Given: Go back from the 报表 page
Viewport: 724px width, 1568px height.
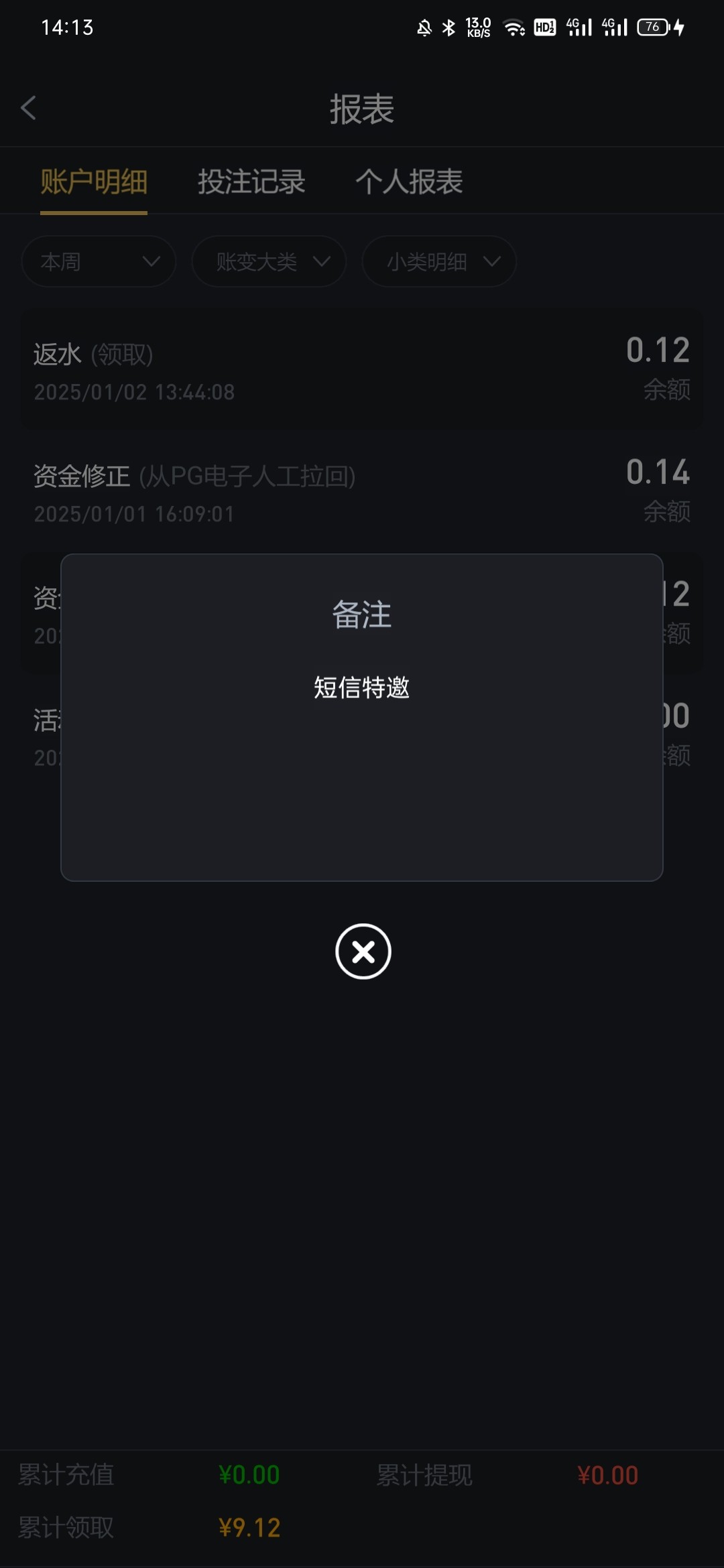Looking at the screenshot, I should click(28, 108).
